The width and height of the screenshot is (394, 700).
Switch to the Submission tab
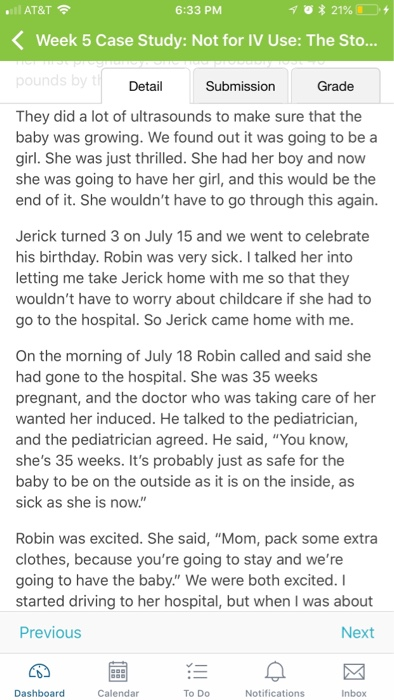coord(240,86)
